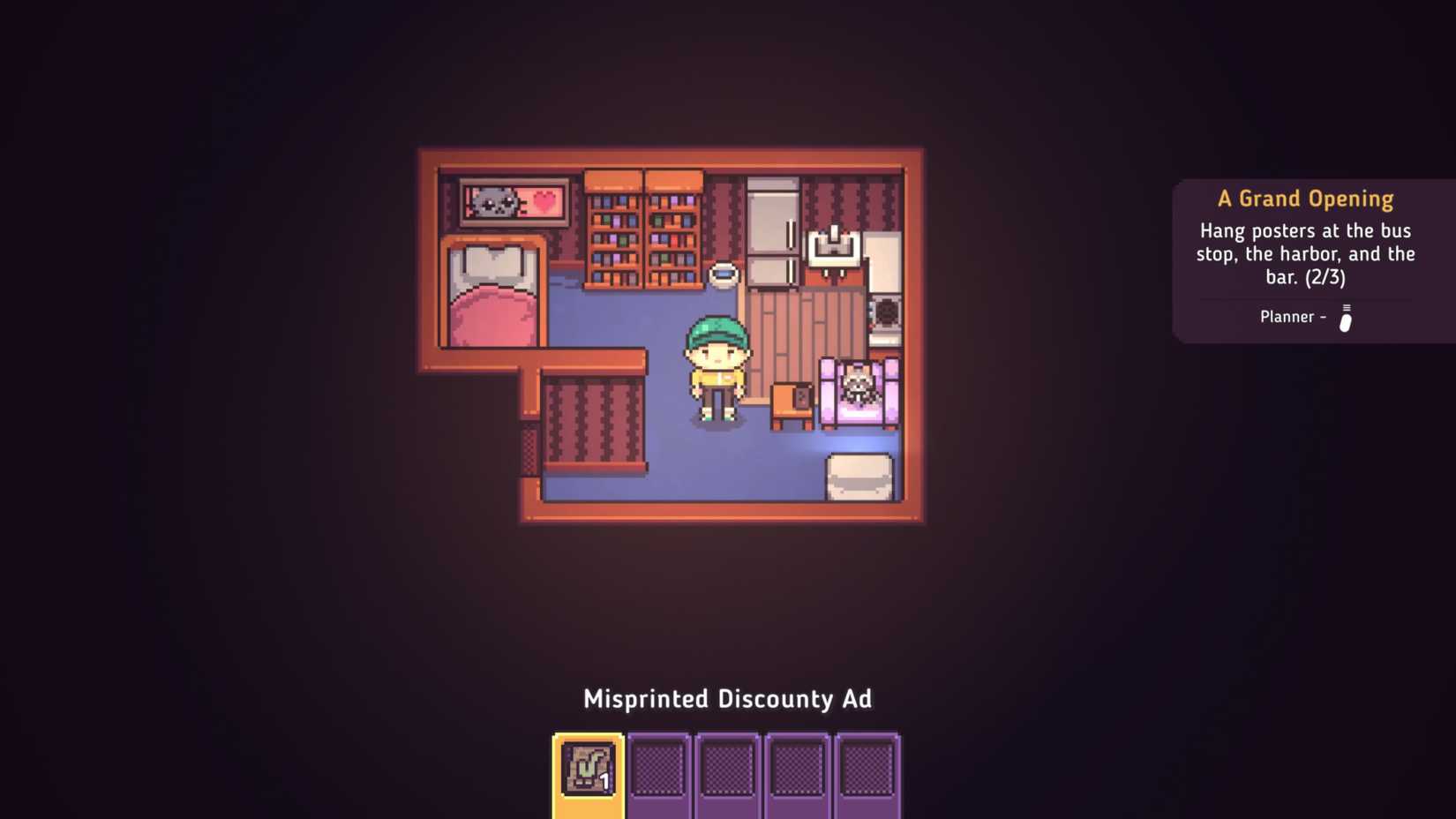Select the Misprinted Discounty Ad inventory slot
Viewport: 1456px width, 819px height.
pos(589,770)
